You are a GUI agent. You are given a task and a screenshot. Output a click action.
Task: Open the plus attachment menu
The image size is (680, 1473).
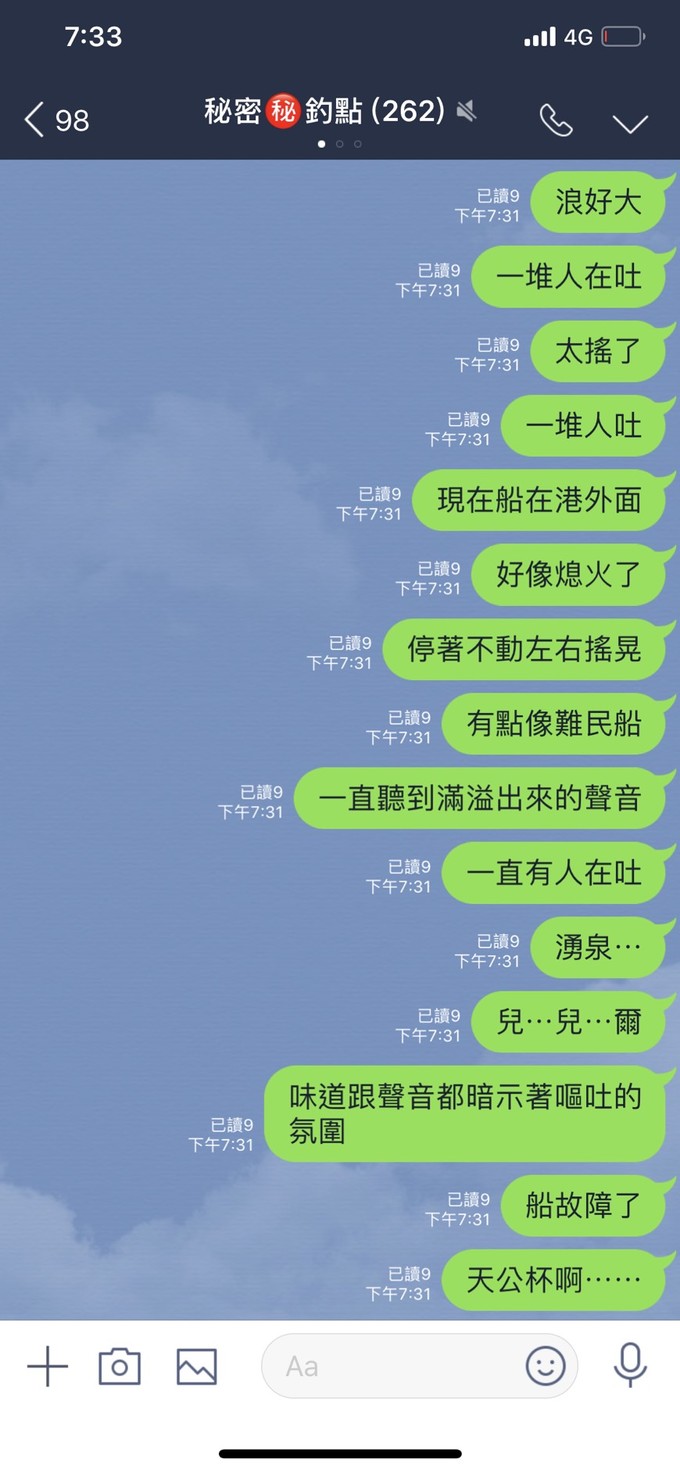point(47,1366)
